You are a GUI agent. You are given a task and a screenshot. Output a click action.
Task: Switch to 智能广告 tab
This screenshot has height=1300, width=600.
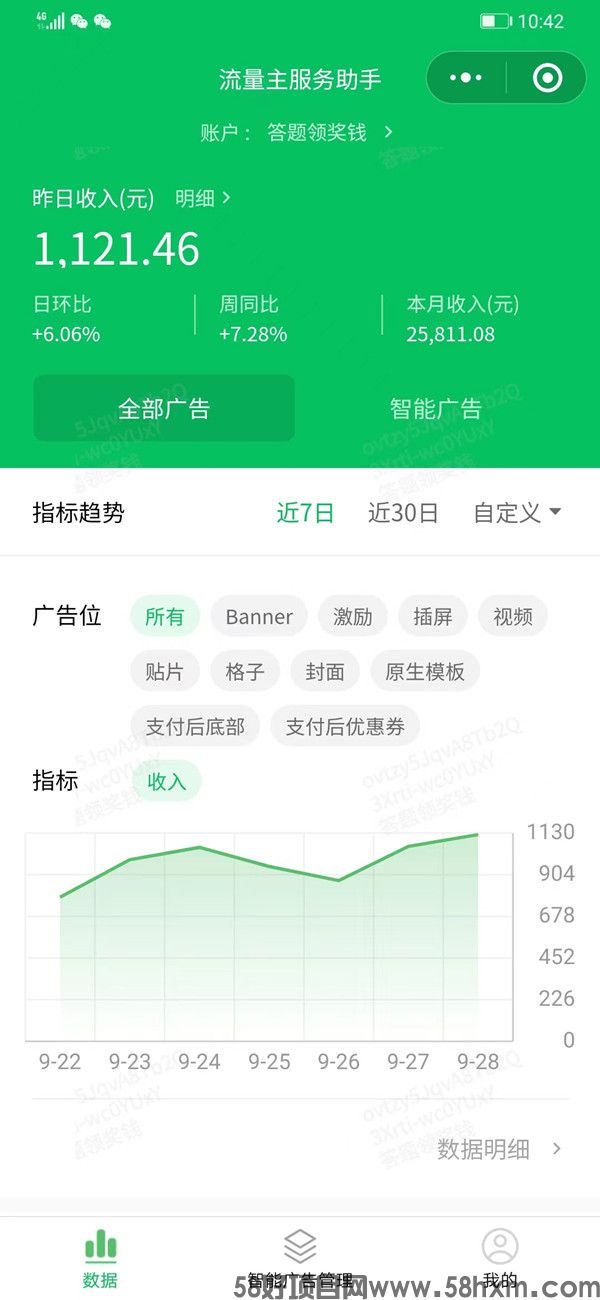[x=436, y=408]
